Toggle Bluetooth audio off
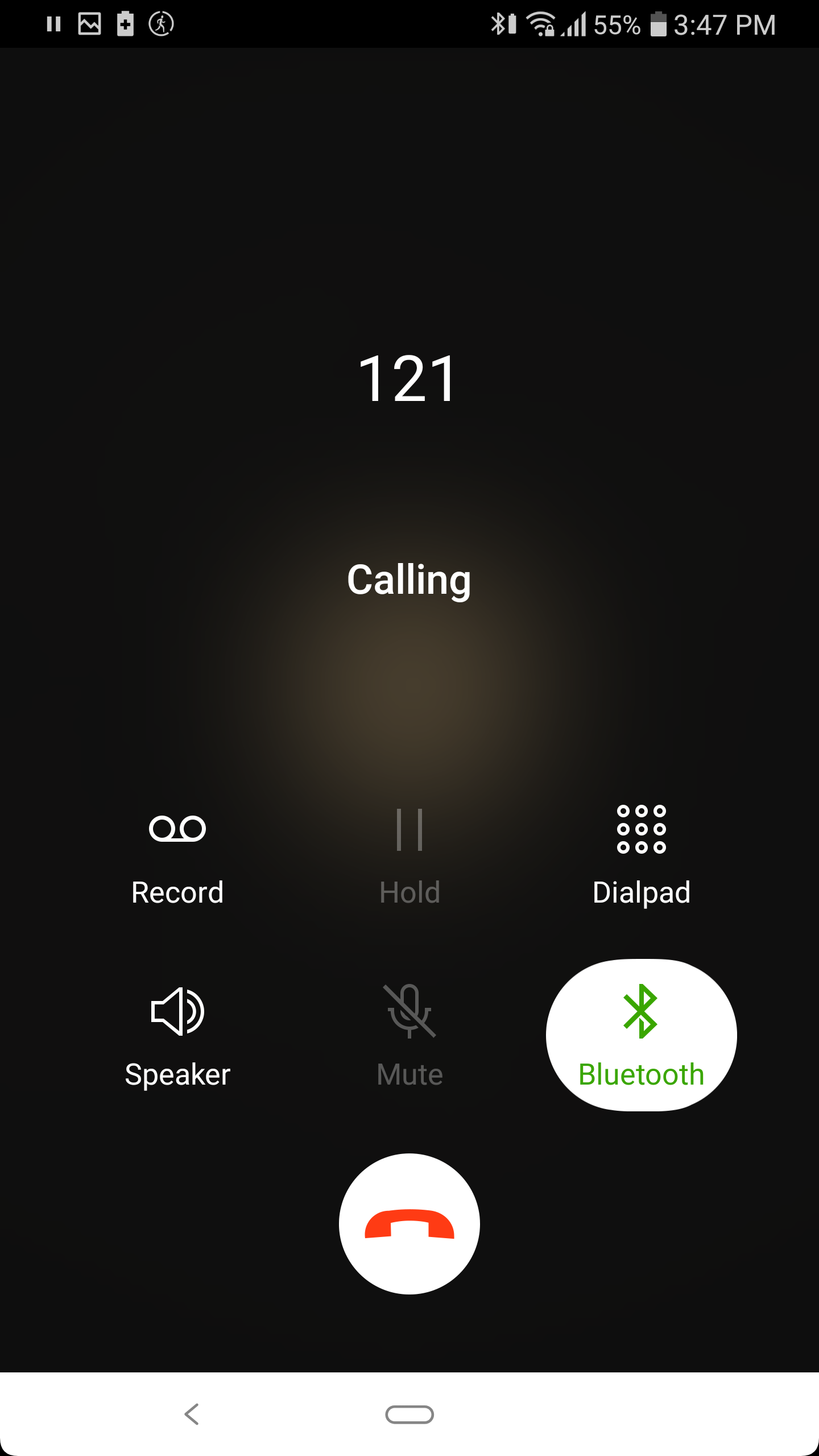Viewport: 819px width, 1456px height. pos(641,1035)
